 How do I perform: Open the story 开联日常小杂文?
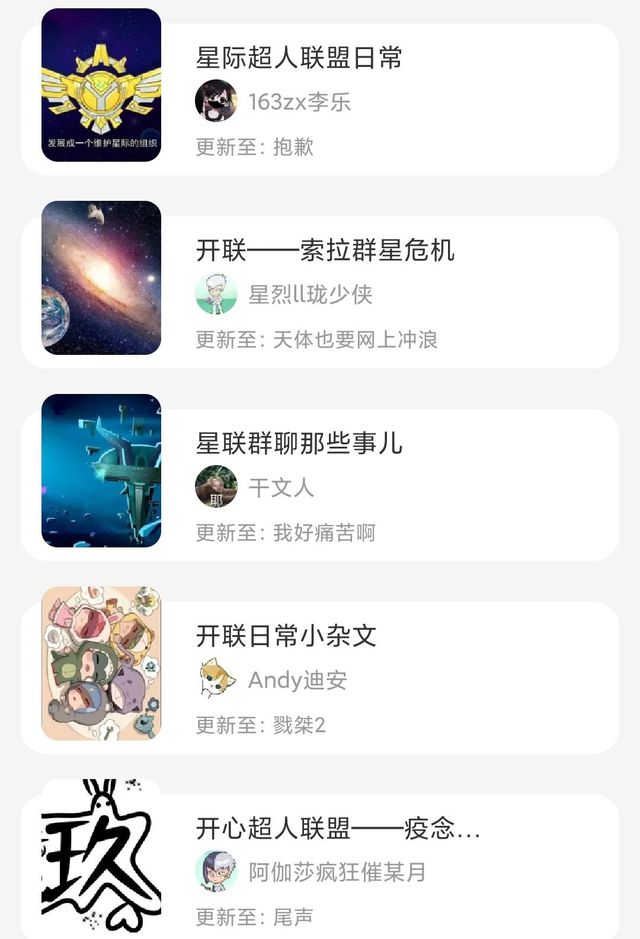286,636
